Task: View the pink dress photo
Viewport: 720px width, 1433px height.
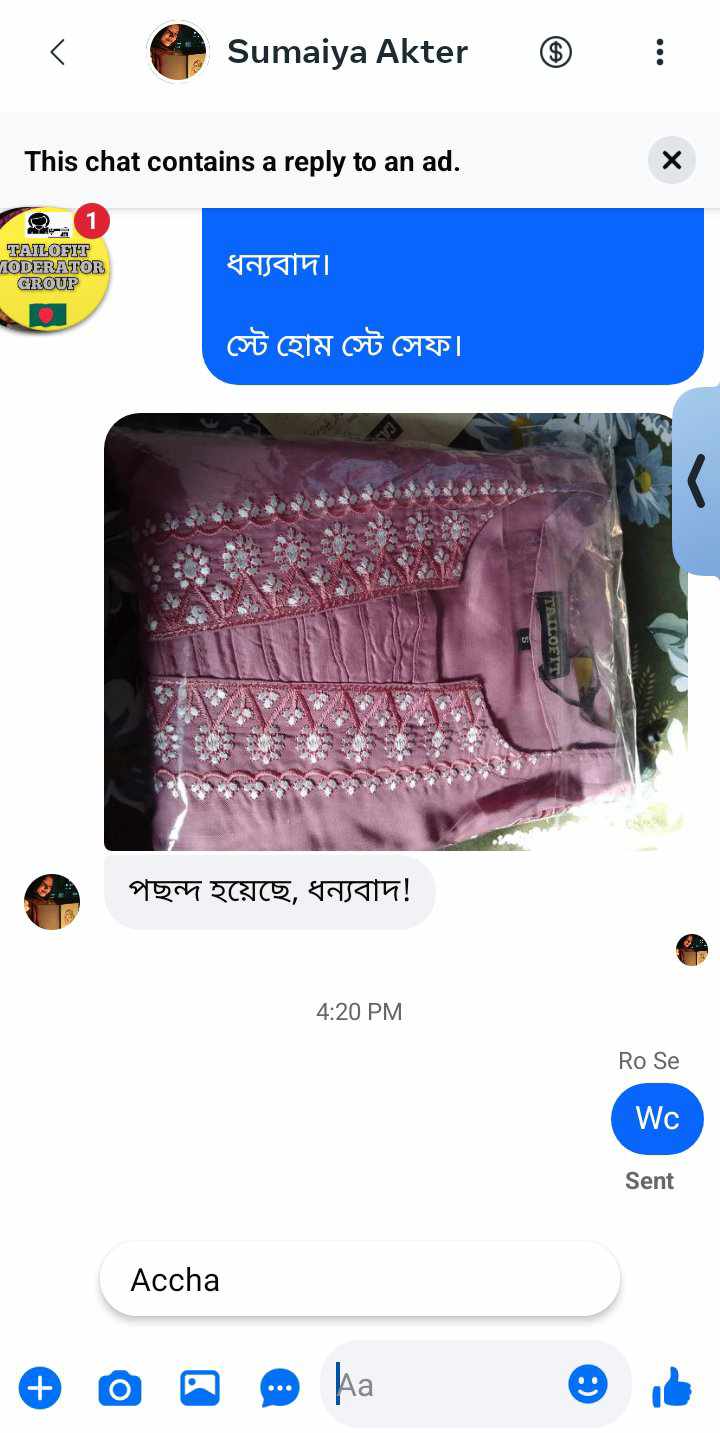Action: 394,632
